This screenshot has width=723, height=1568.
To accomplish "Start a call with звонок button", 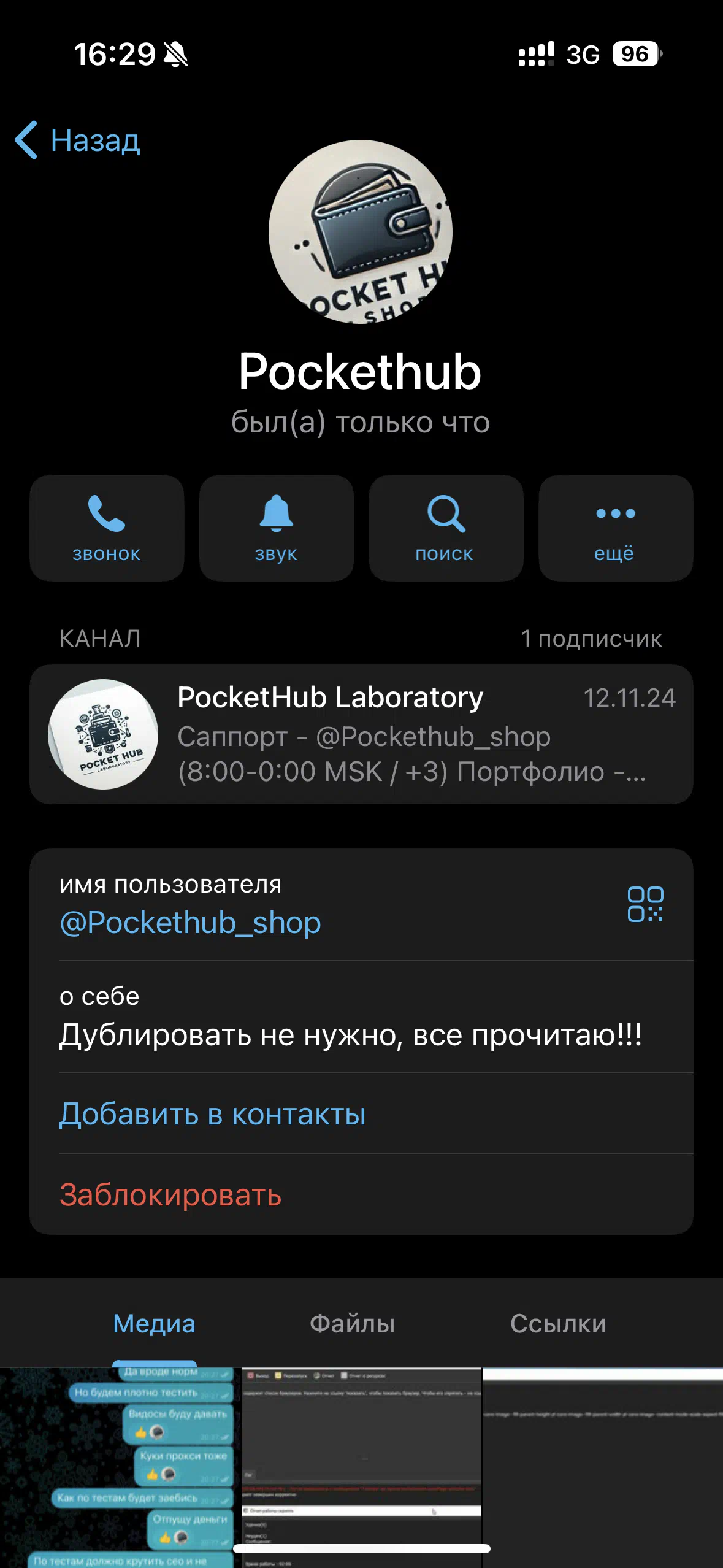I will click(107, 528).
